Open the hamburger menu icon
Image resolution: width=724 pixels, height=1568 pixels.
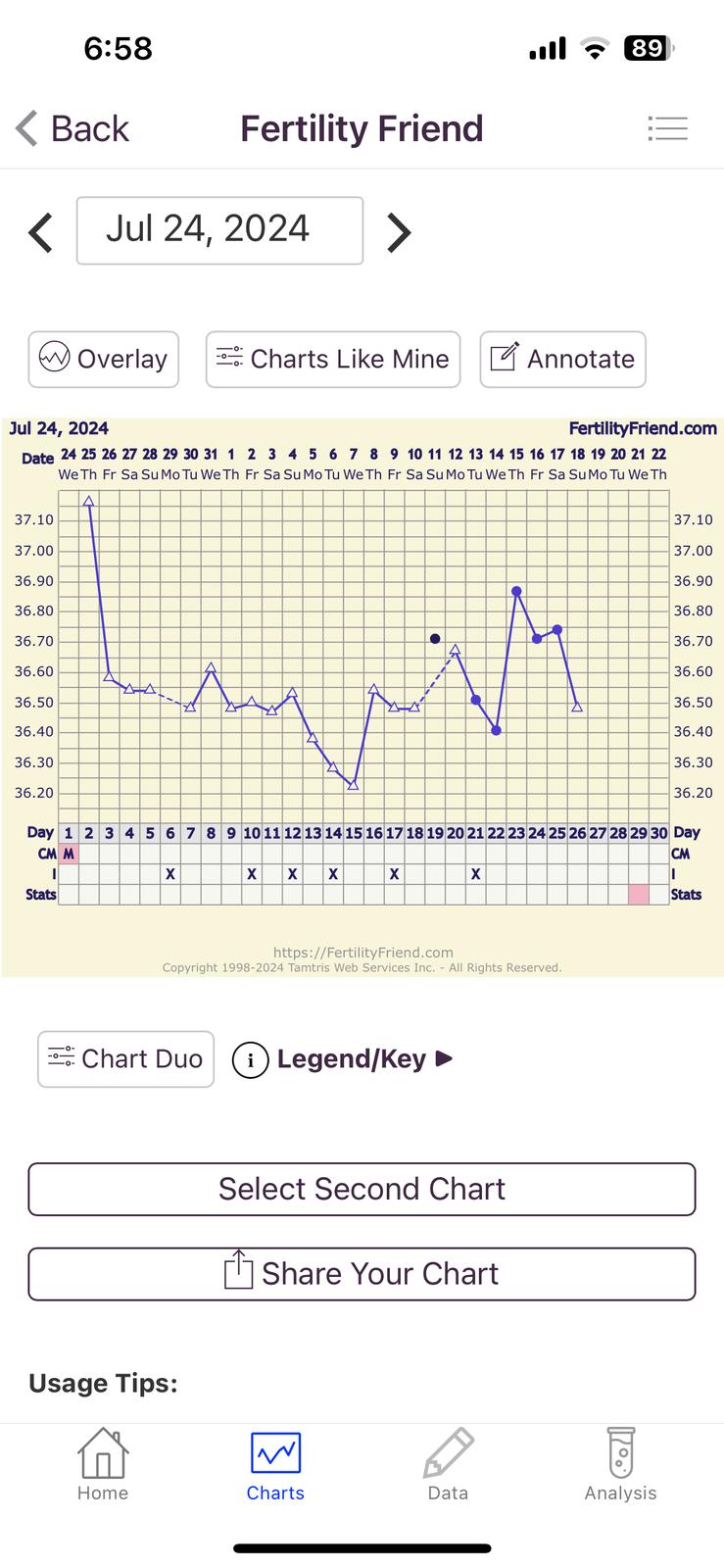pyautogui.click(x=667, y=128)
